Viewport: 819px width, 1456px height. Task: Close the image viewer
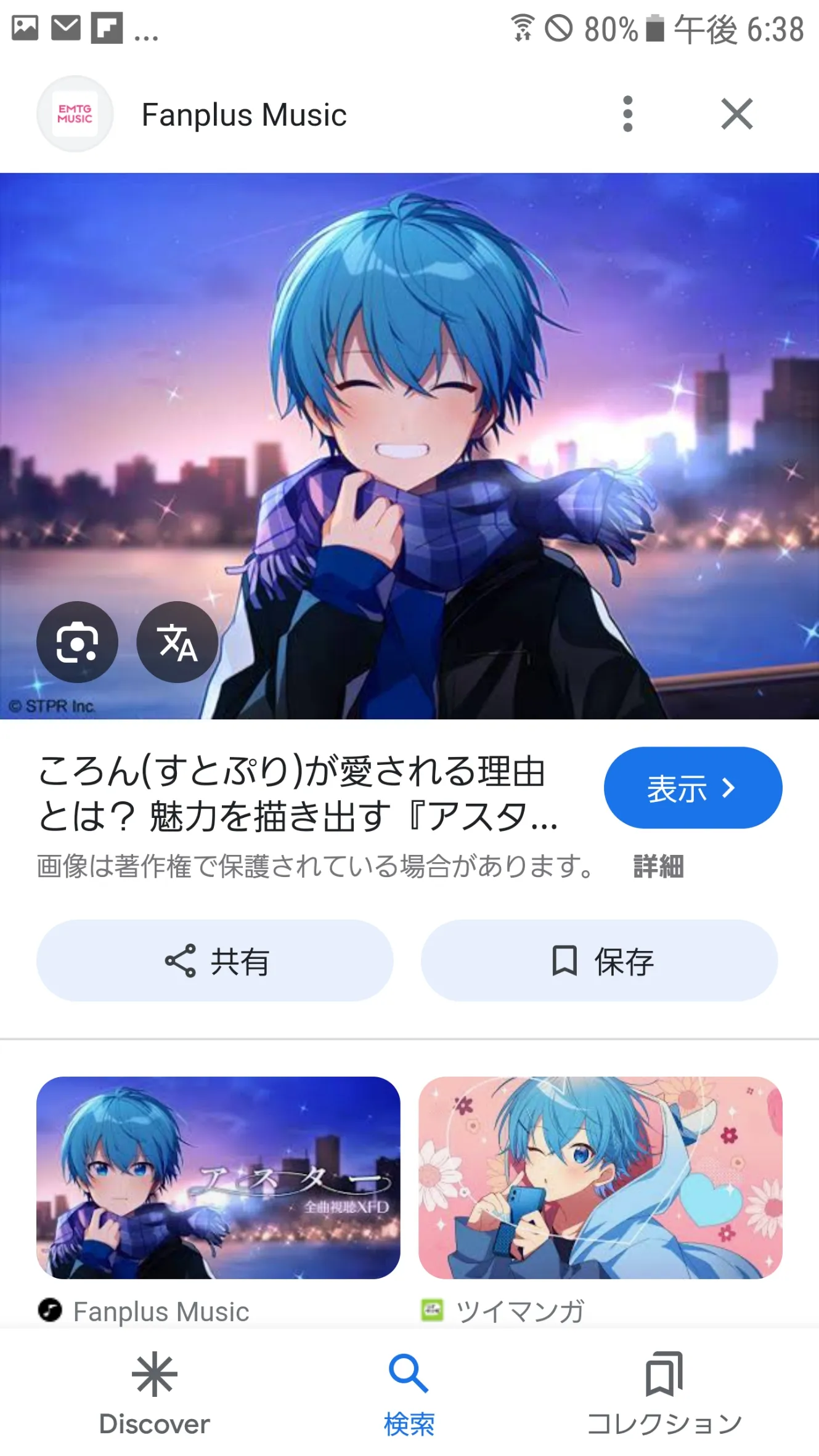736,114
